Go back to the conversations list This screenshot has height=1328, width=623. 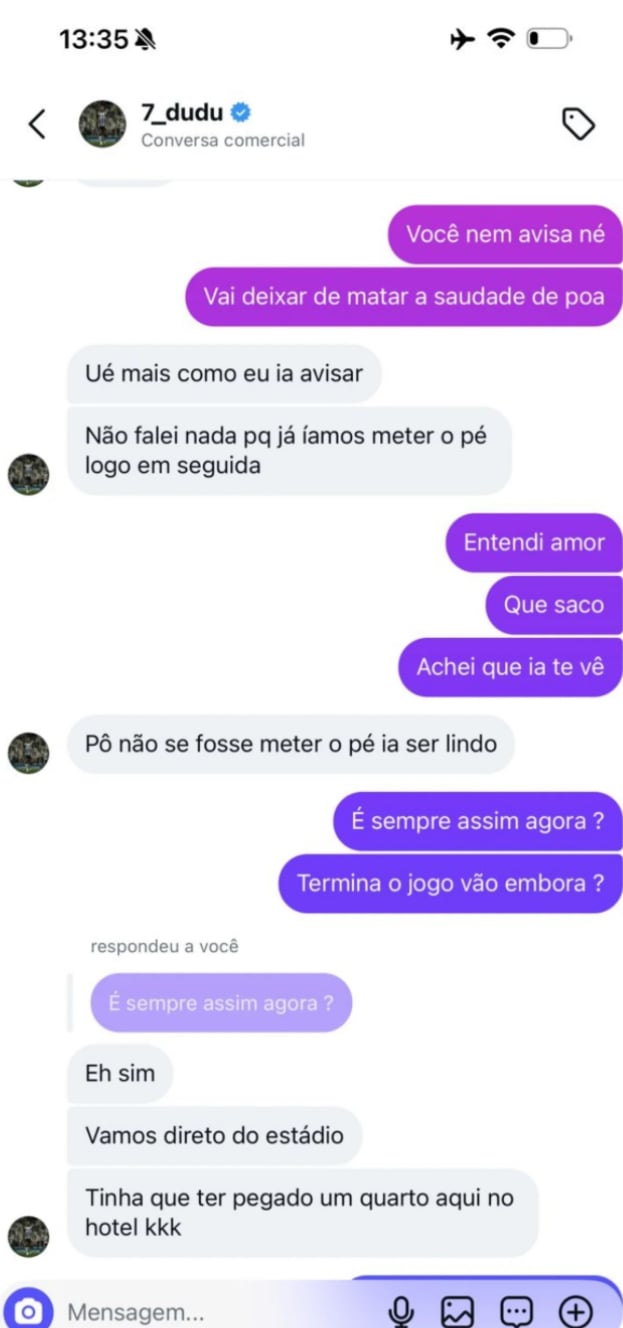click(x=37, y=125)
